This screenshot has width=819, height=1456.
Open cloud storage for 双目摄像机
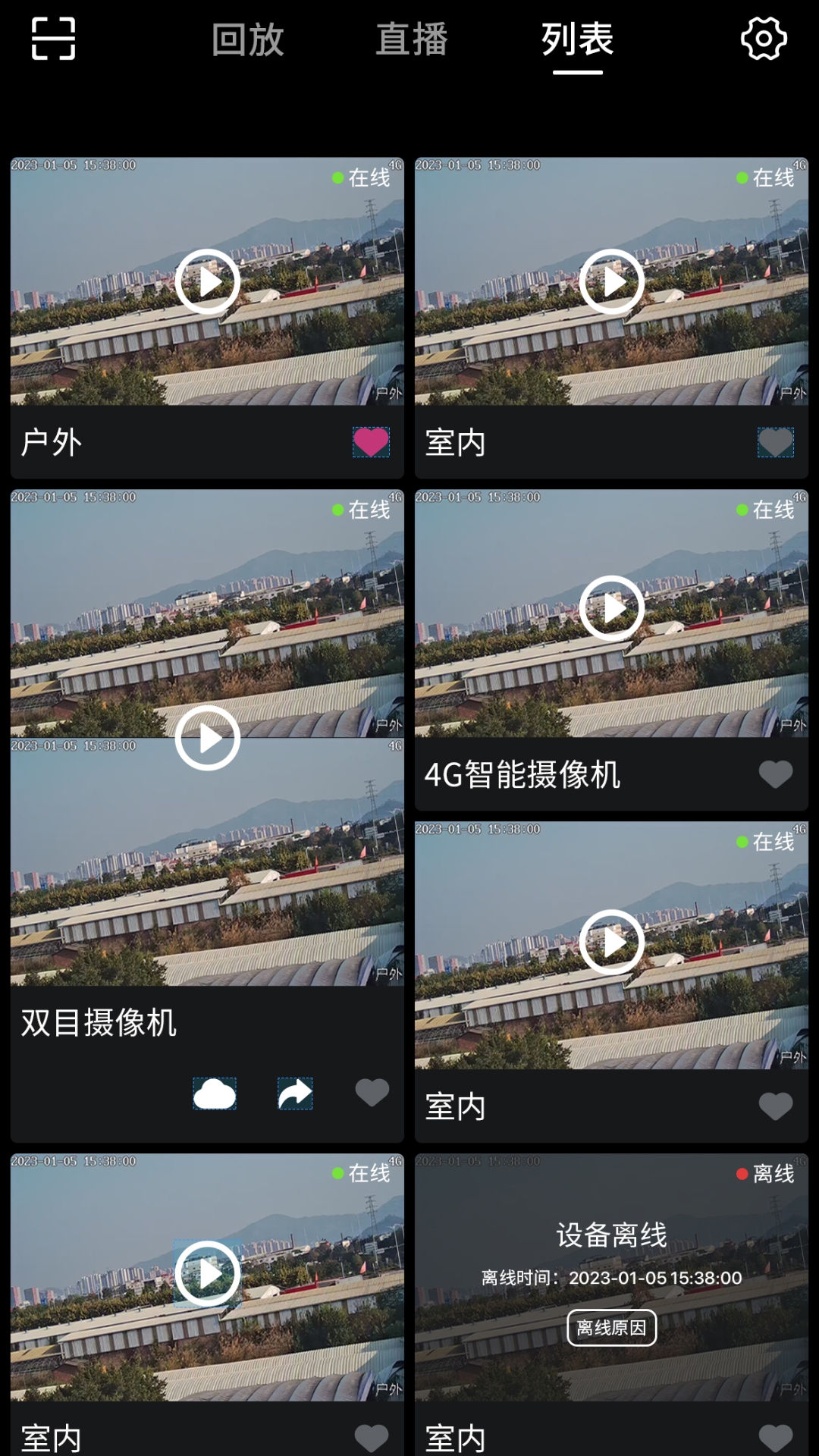215,1094
